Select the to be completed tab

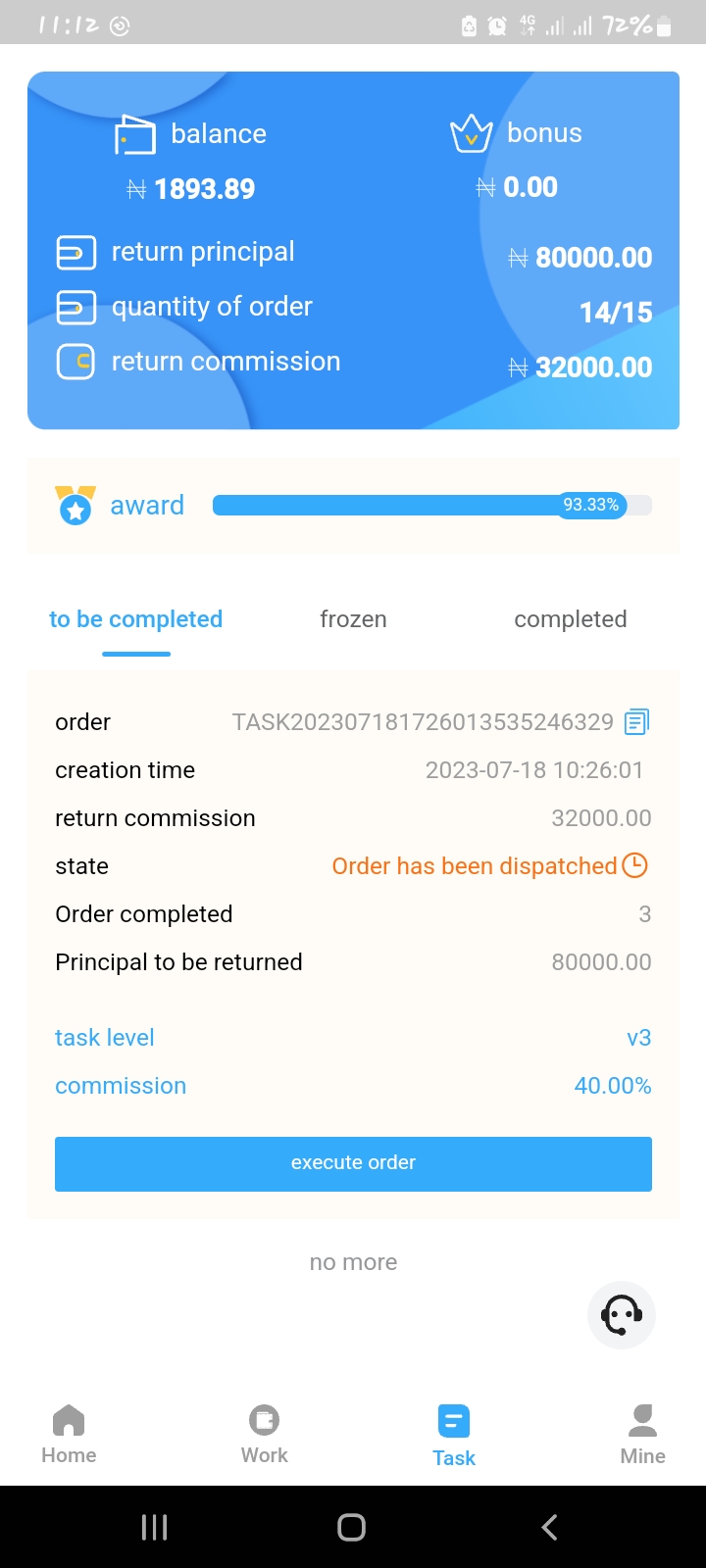click(x=136, y=619)
